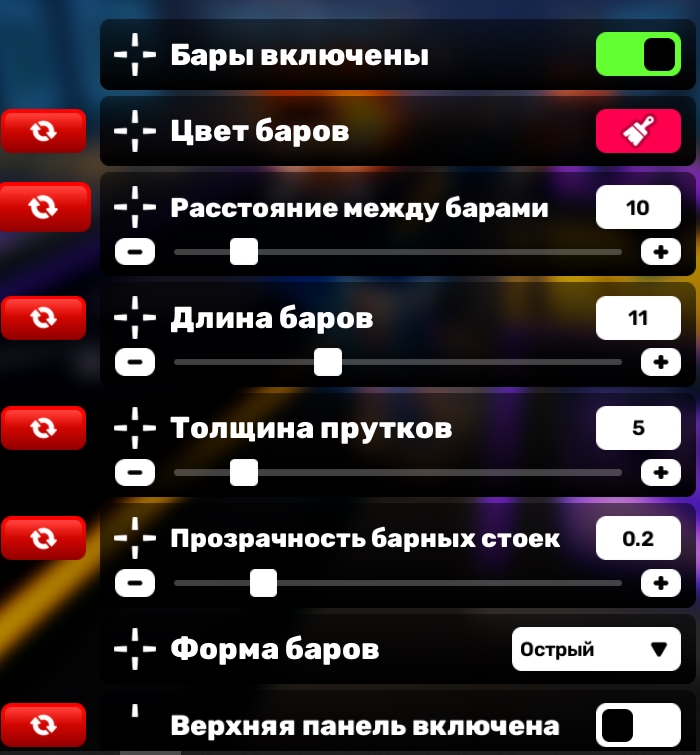Edit the Толщина прутков value field
The image size is (700, 755).
637,428
